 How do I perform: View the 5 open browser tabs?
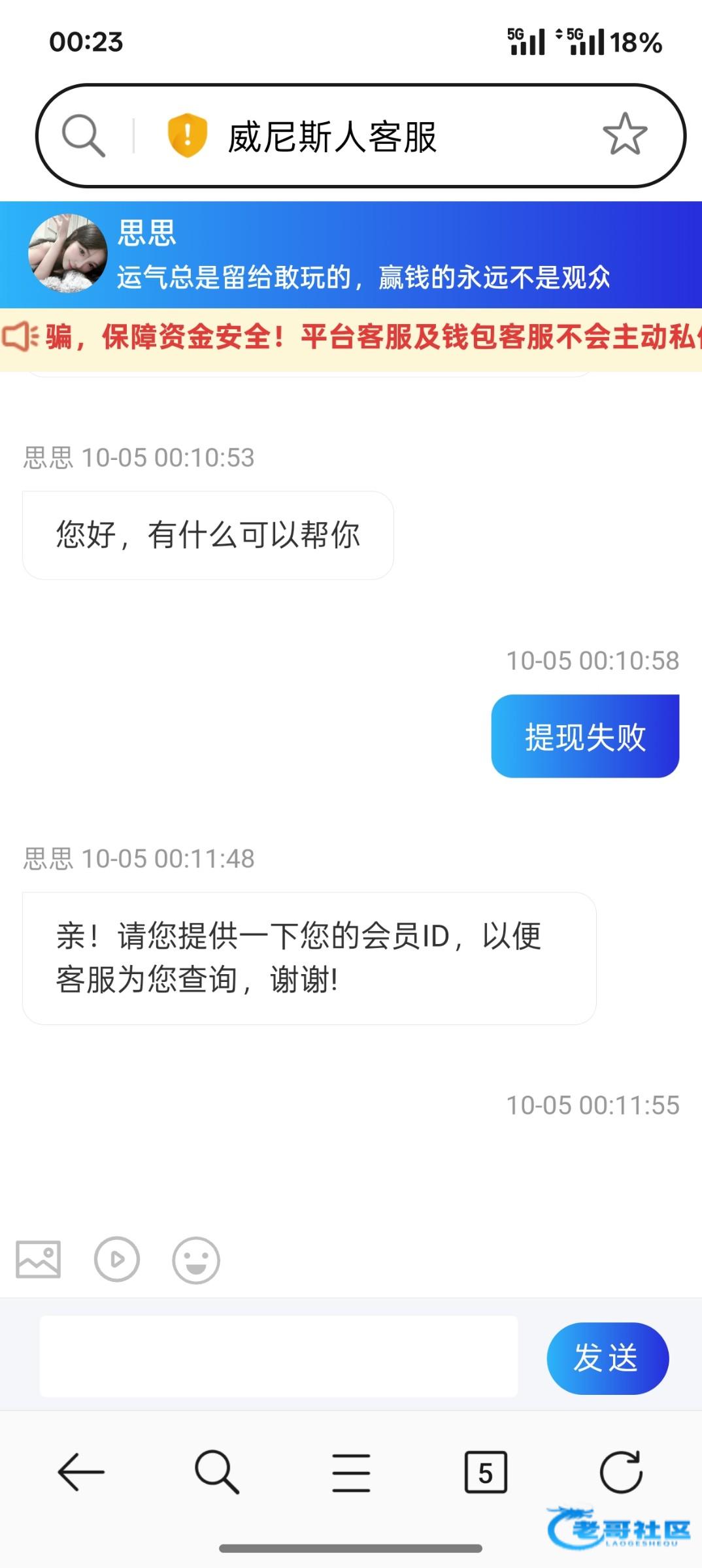486,1473
